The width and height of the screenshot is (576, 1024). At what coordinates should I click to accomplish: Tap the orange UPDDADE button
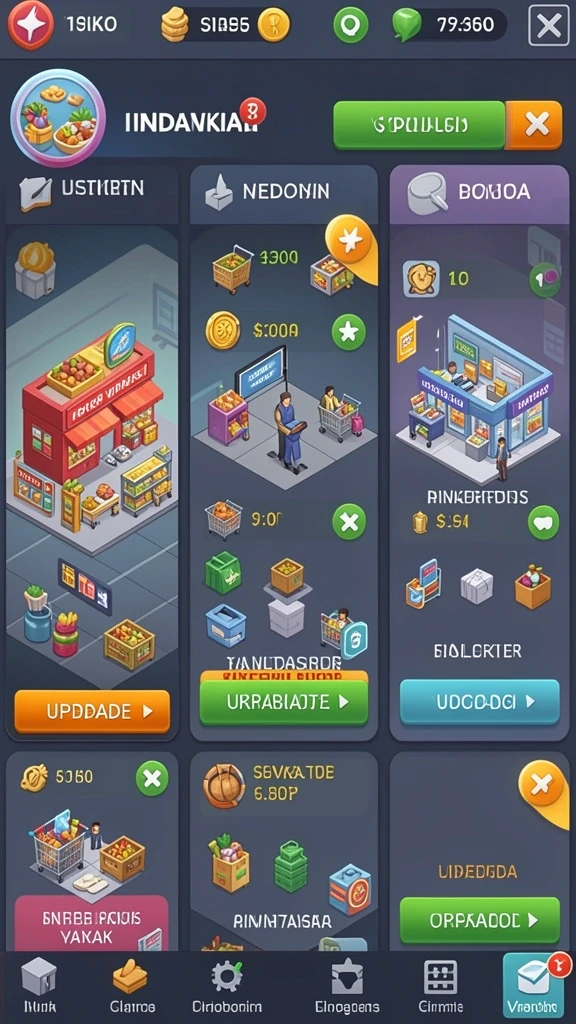coord(92,711)
